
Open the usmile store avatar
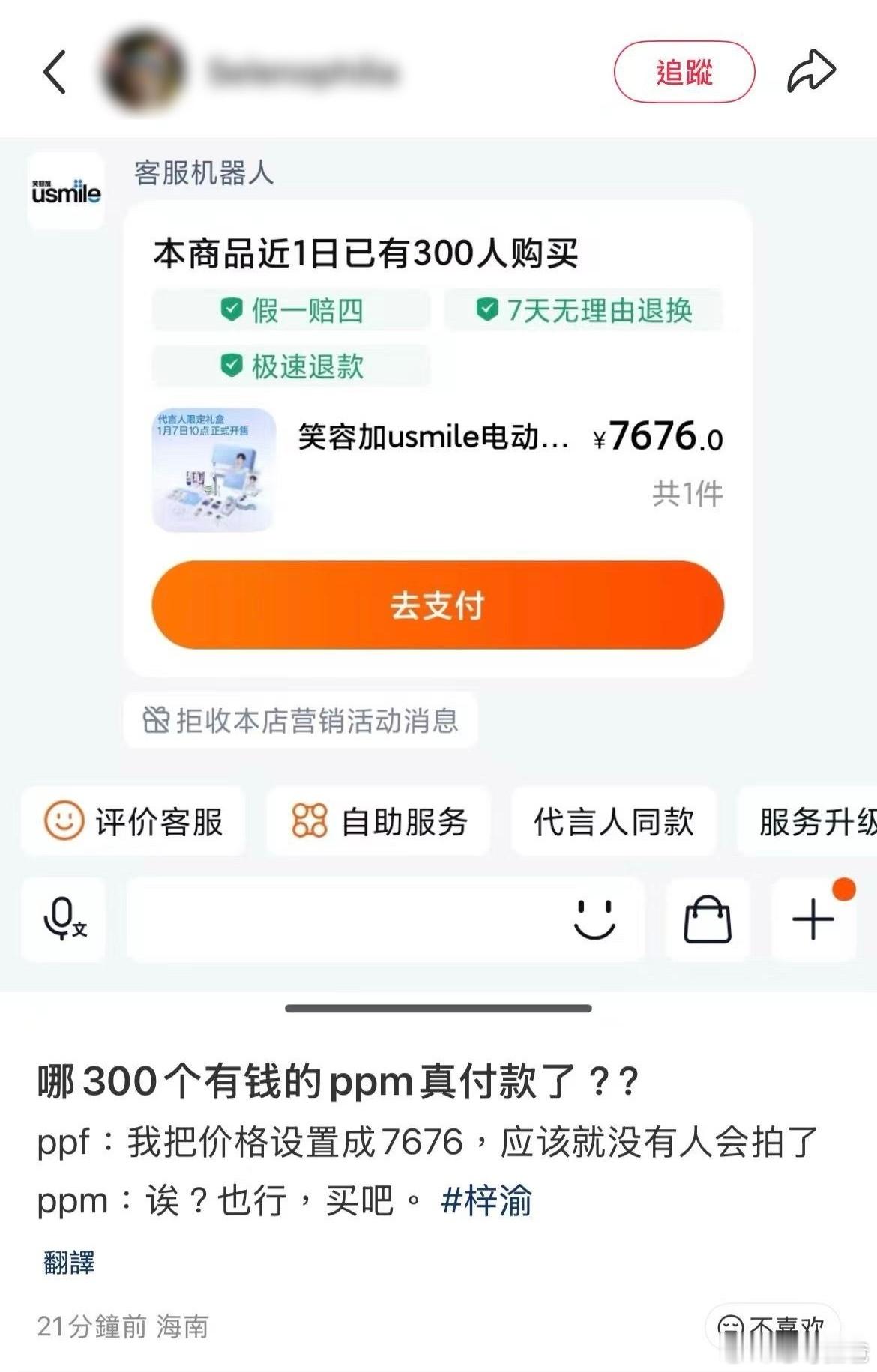[64, 190]
